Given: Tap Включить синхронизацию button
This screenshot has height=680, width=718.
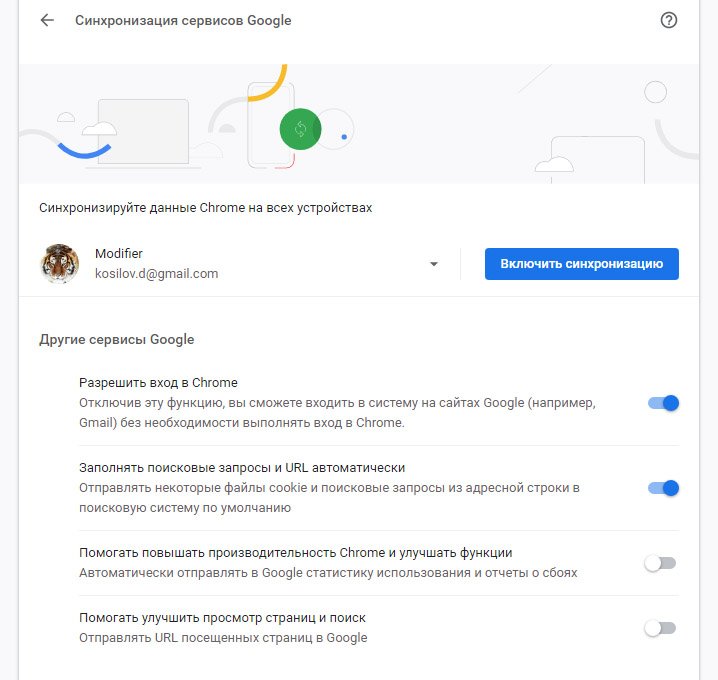Looking at the screenshot, I should pyautogui.click(x=581, y=264).
